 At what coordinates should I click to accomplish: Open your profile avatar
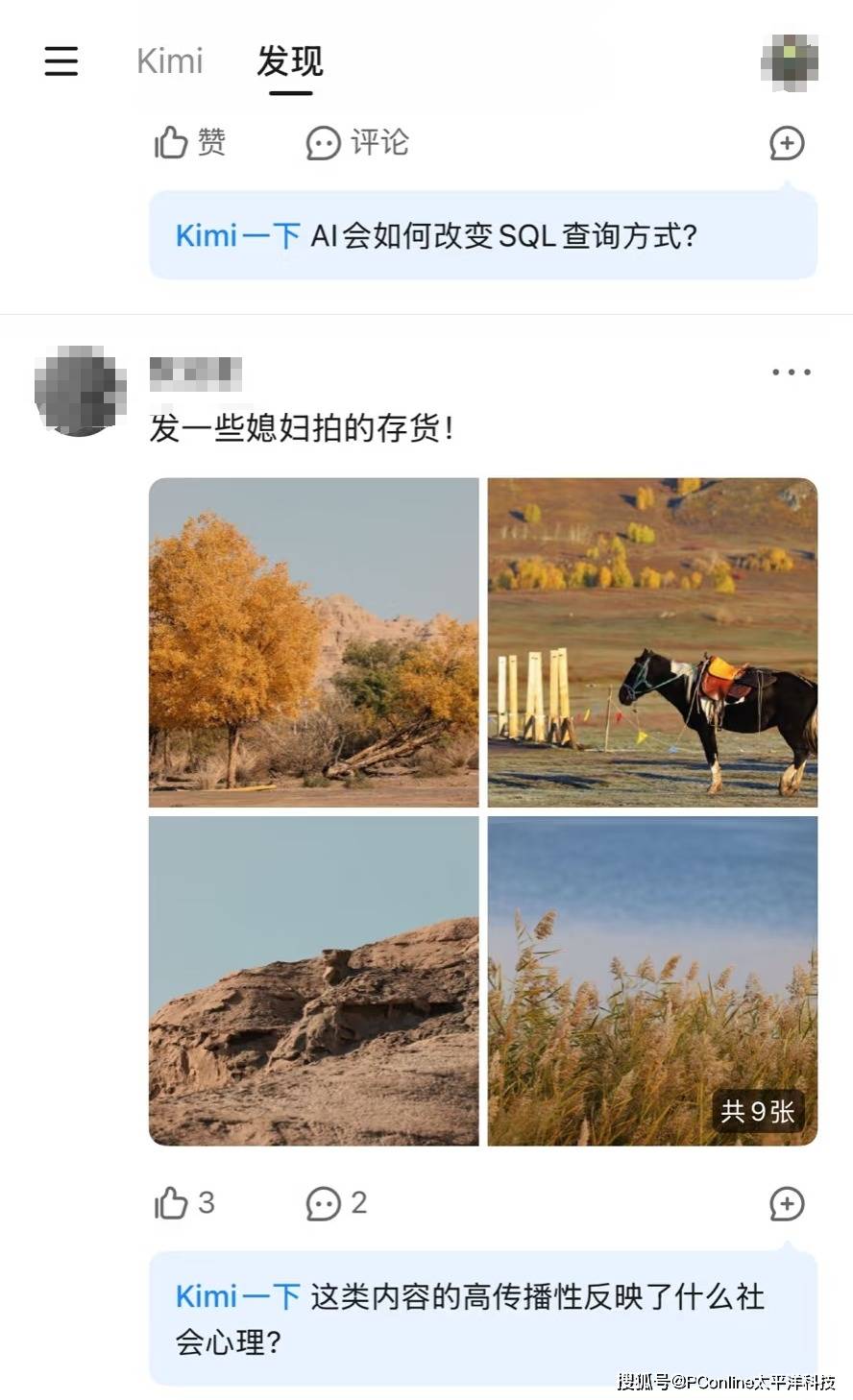[790, 61]
